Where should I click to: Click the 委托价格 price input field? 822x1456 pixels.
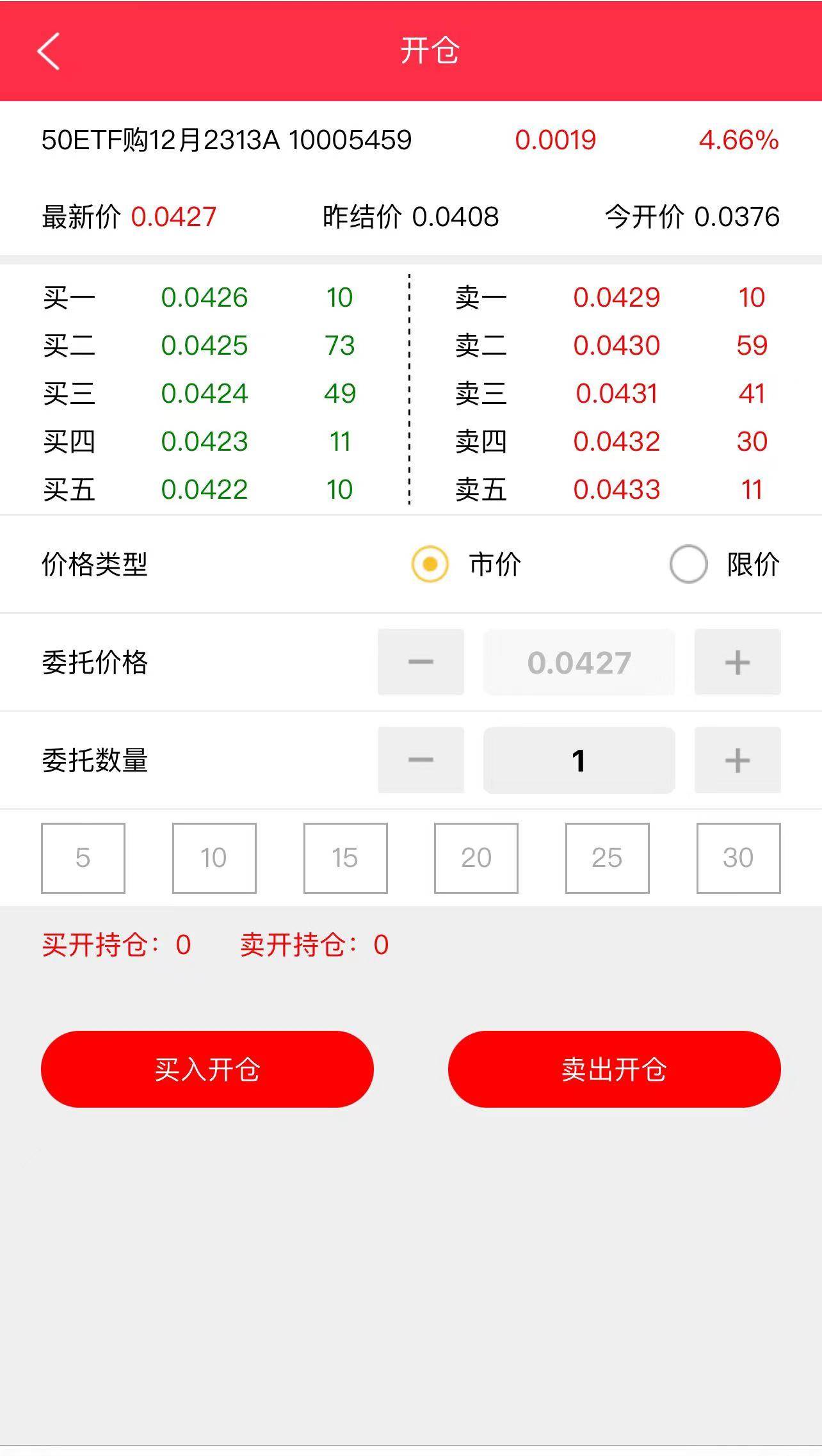point(578,662)
